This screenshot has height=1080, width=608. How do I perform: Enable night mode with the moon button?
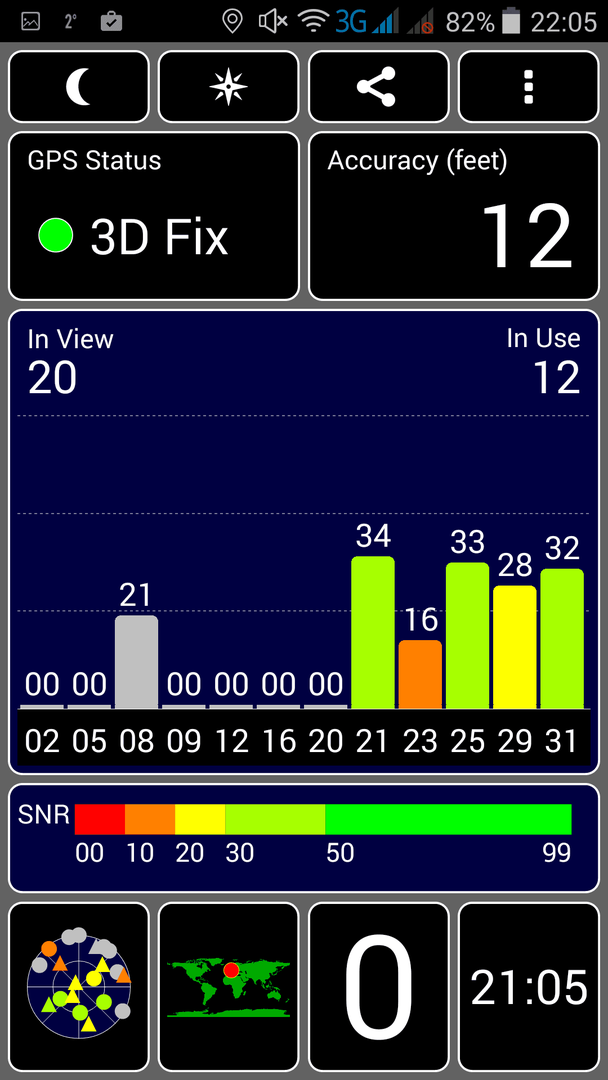[78, 87]
